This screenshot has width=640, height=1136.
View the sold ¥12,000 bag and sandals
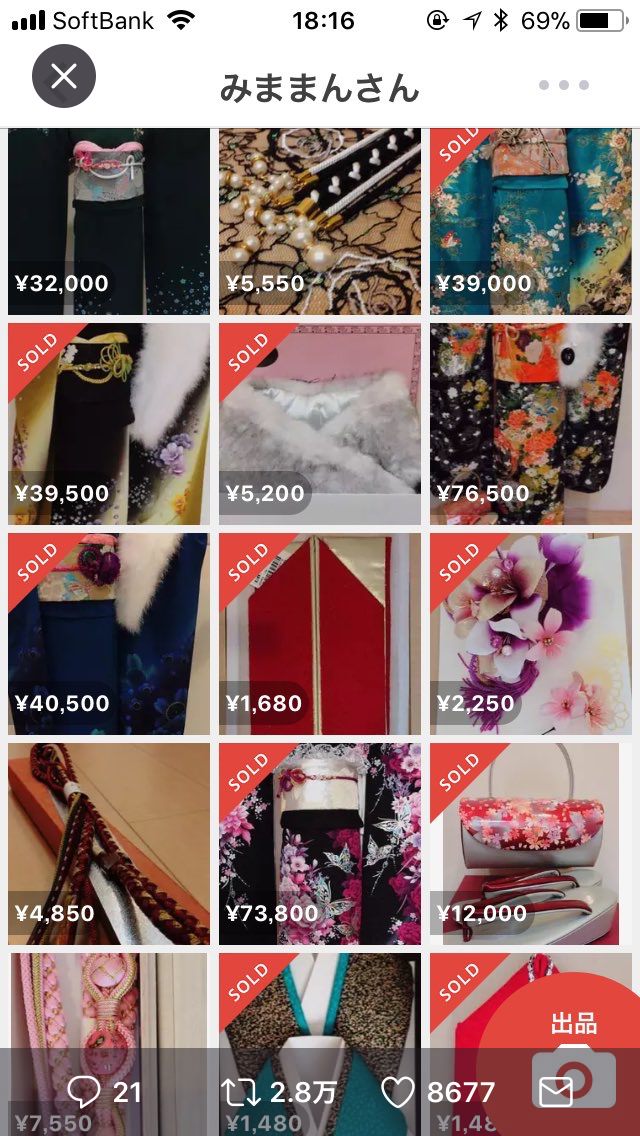[x=531, y=844]
